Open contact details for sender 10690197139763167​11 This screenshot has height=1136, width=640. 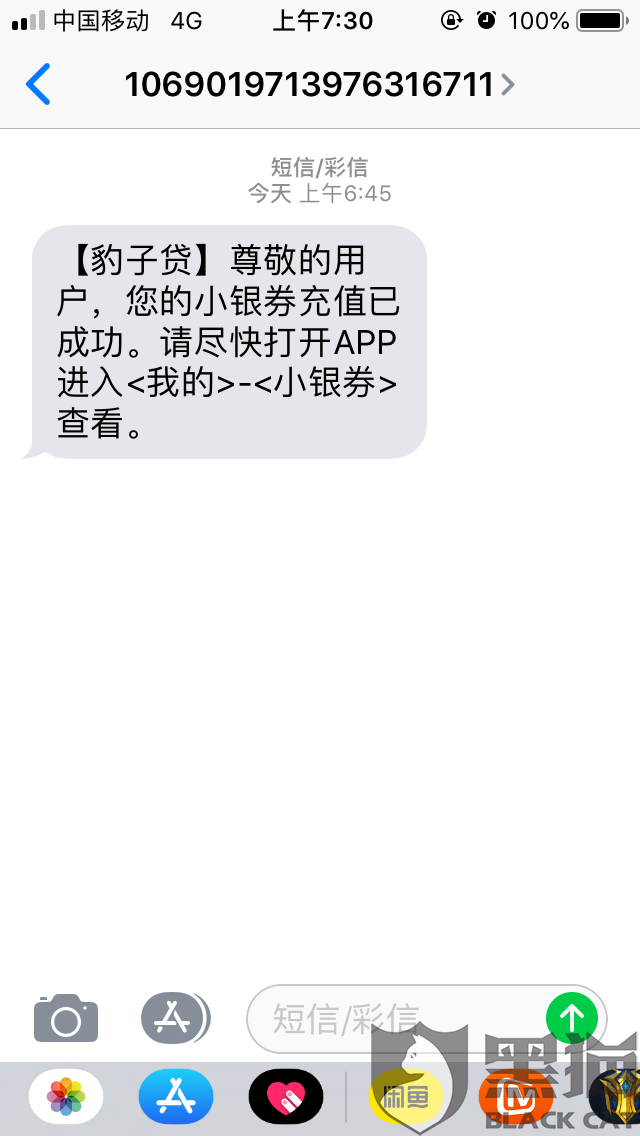coord(320,85)
